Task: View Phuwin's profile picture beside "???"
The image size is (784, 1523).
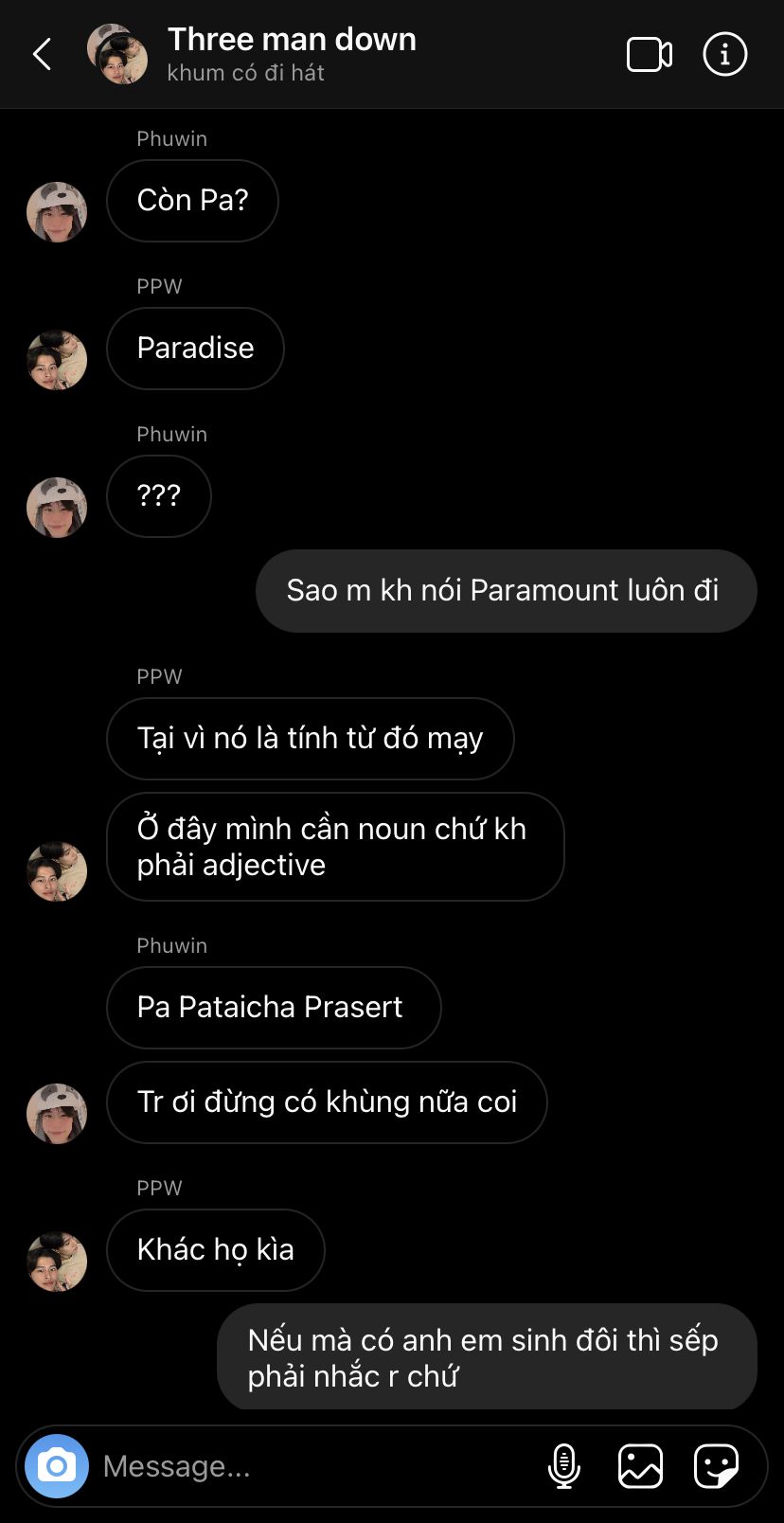Action: pyautogui.click(x=57, y=508)
